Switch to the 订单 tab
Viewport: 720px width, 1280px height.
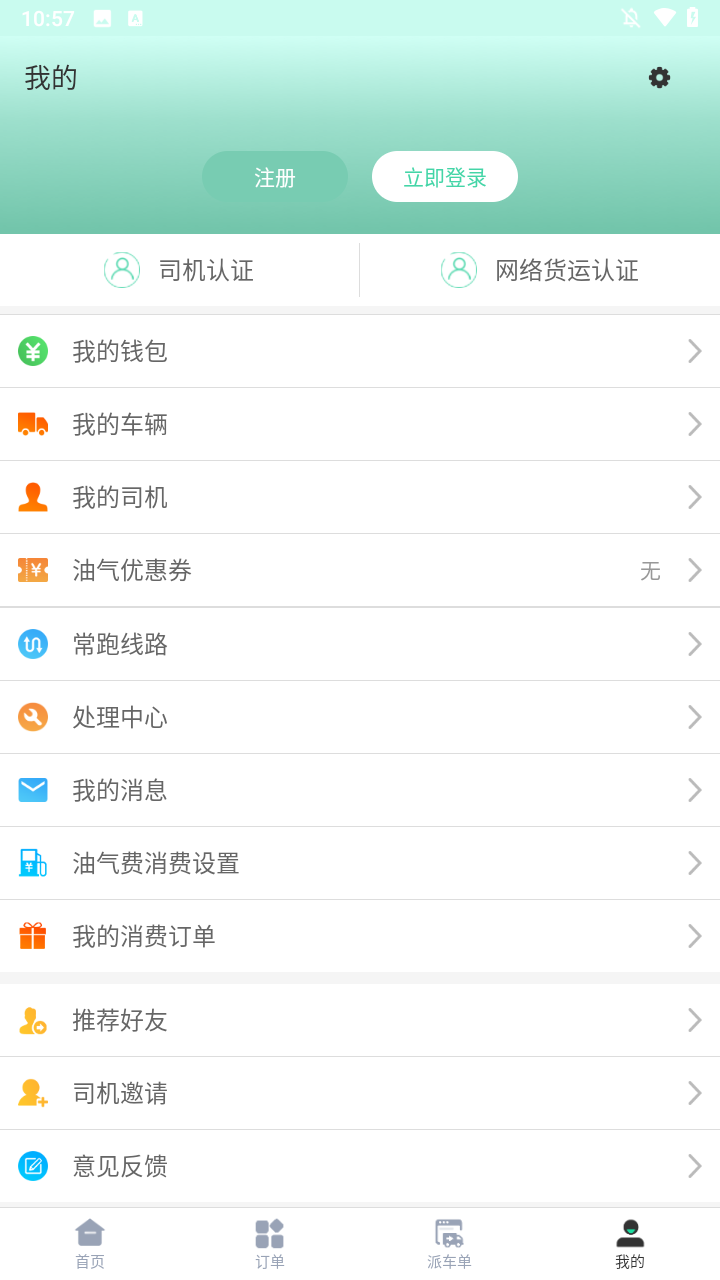269,1240
